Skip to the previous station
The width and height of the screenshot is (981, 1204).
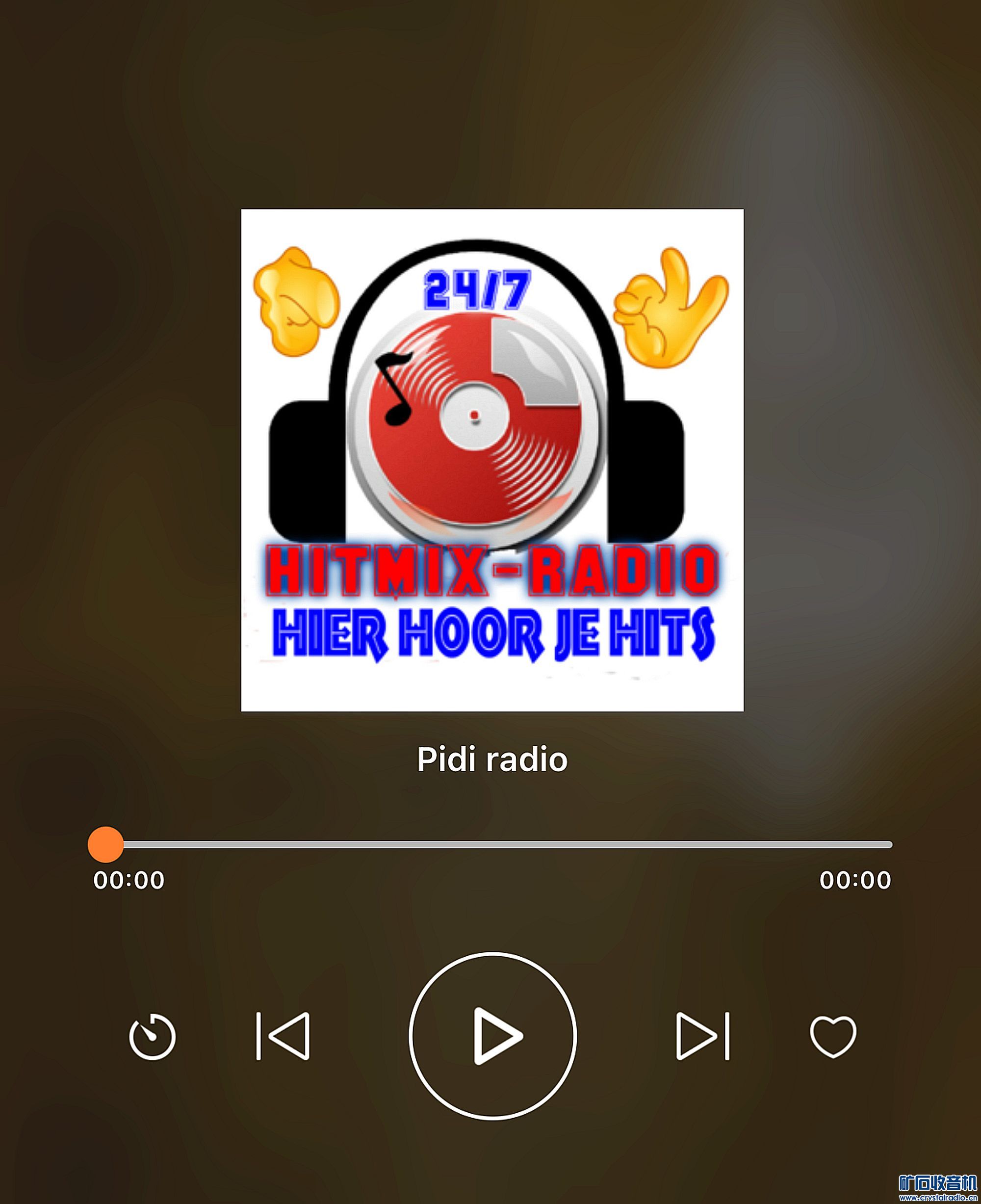(284, 1036)
